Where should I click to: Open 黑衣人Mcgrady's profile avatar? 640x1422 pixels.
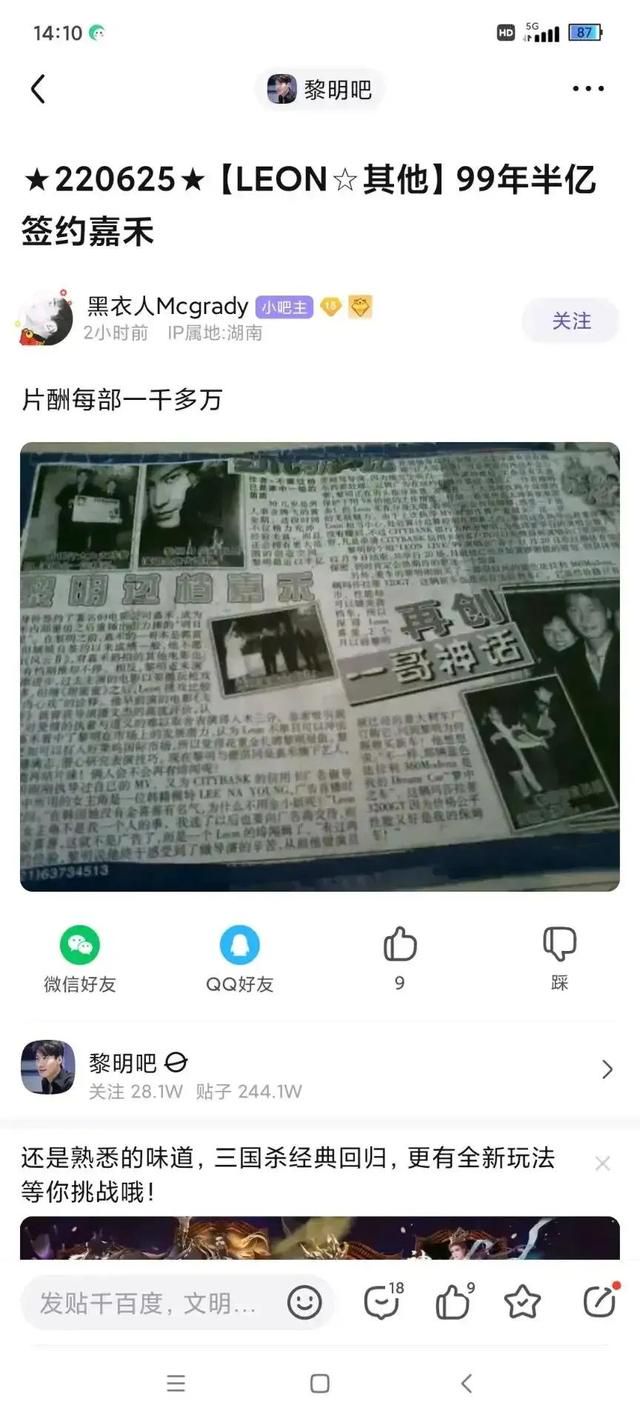pos(46,319)
